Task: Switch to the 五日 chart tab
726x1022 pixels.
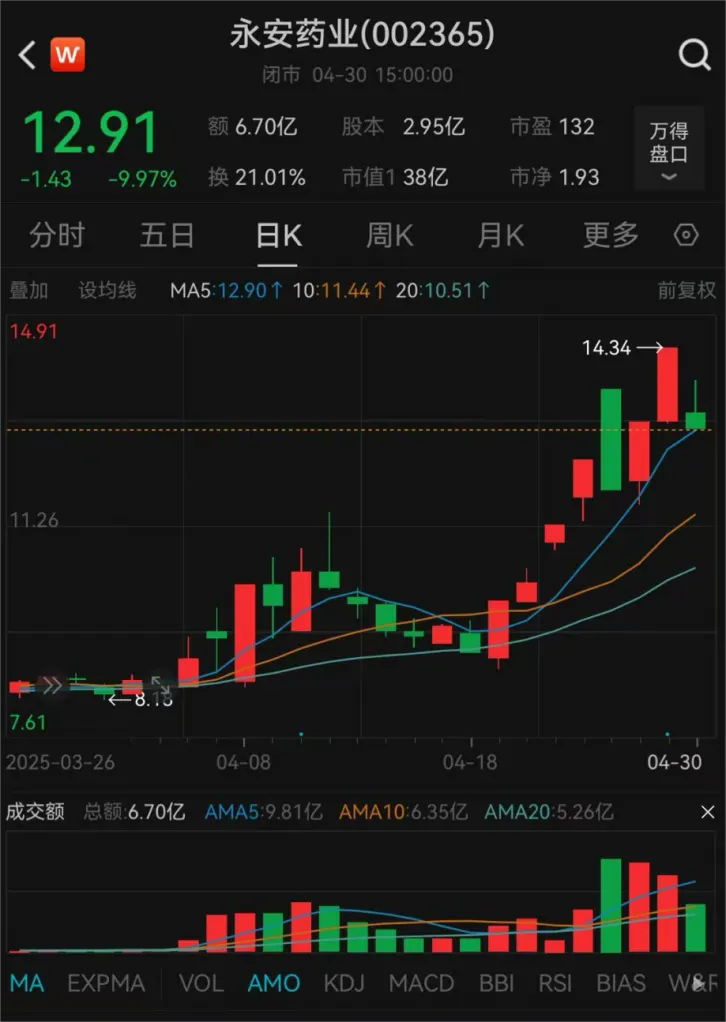Action: point(167,236)
